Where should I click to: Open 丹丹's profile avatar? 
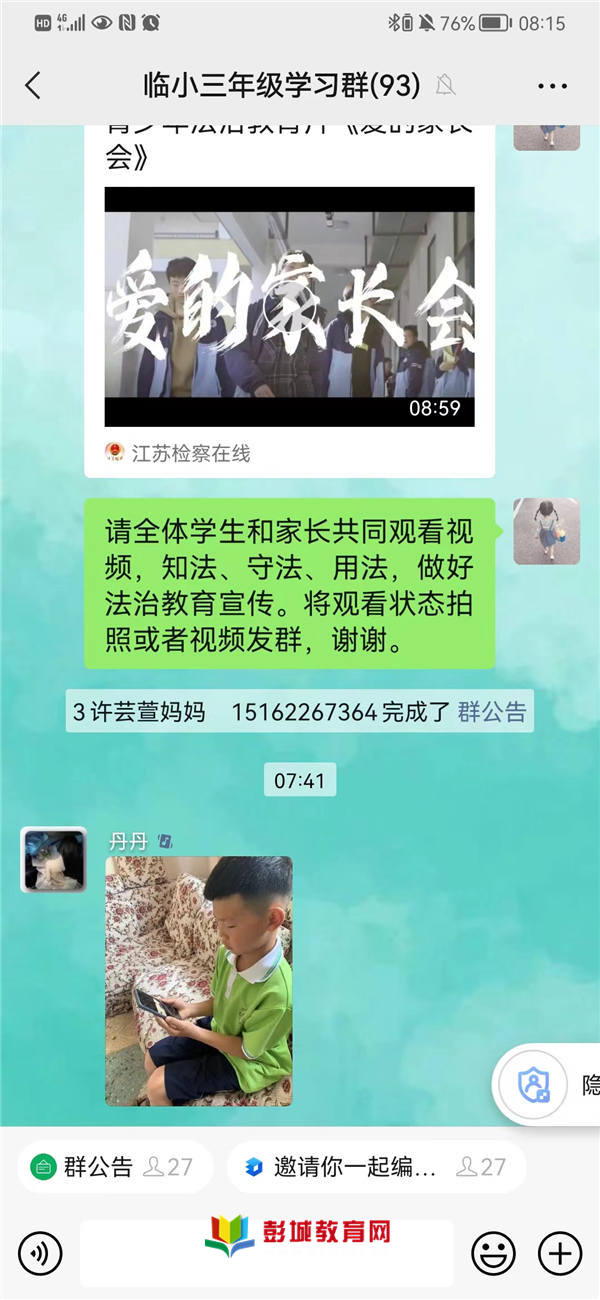click(54, 859)
